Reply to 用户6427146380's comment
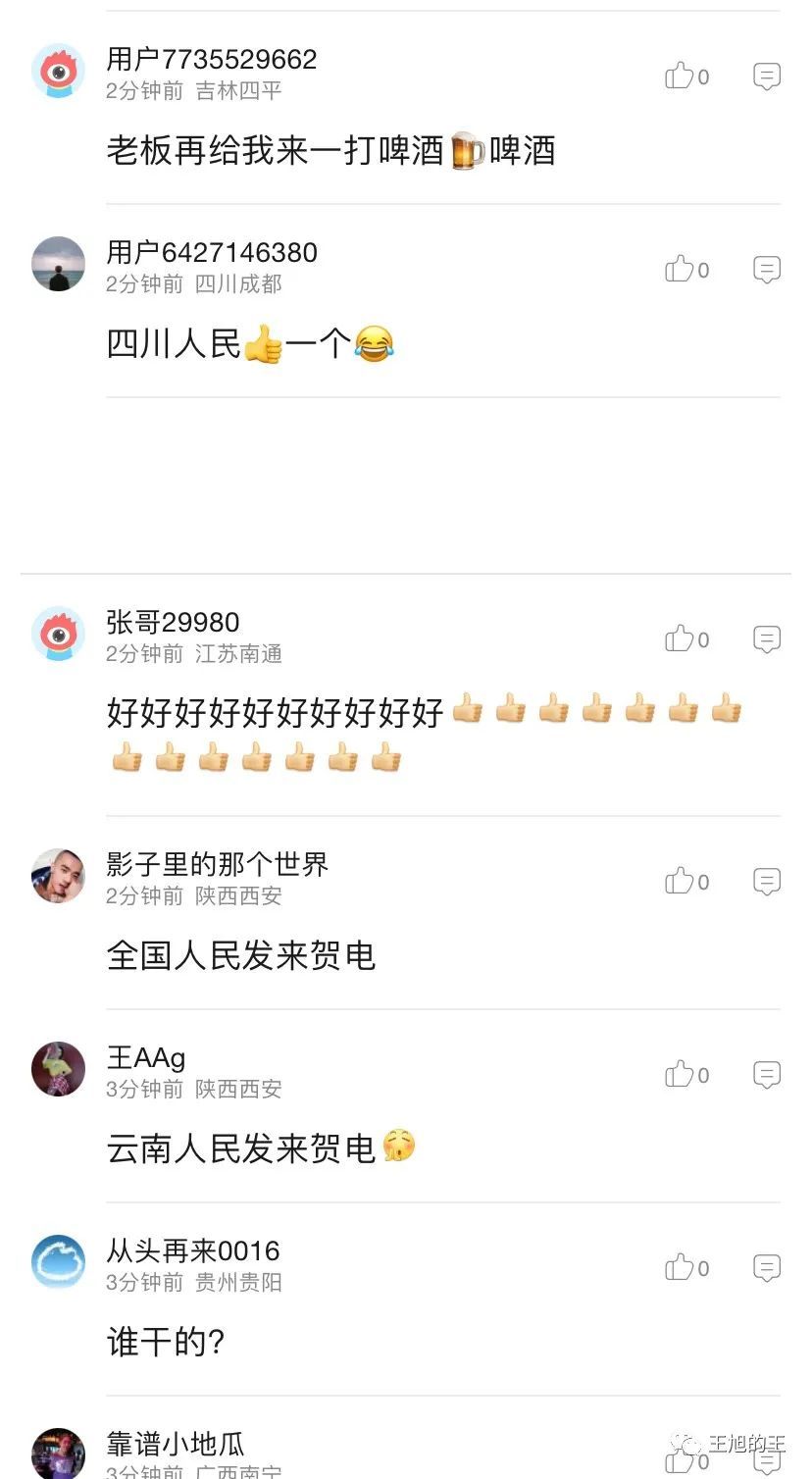 pos(767,269)
